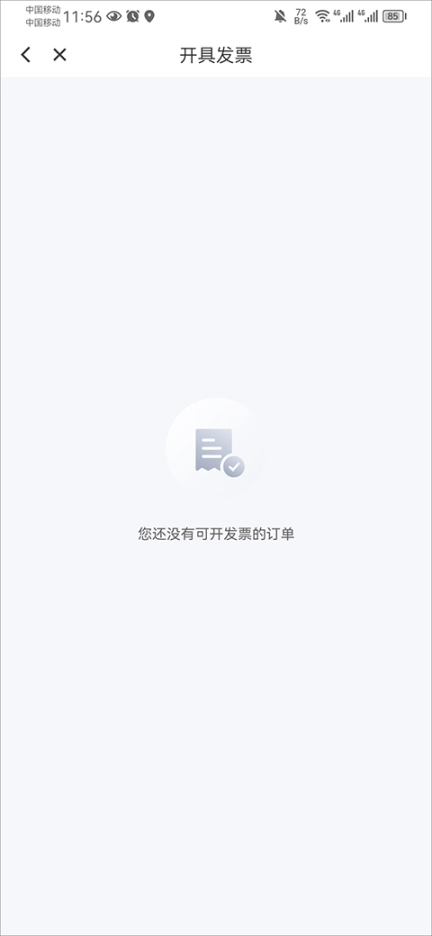
Task: Go back using the back arrow
Action: [x=25, y=55]
